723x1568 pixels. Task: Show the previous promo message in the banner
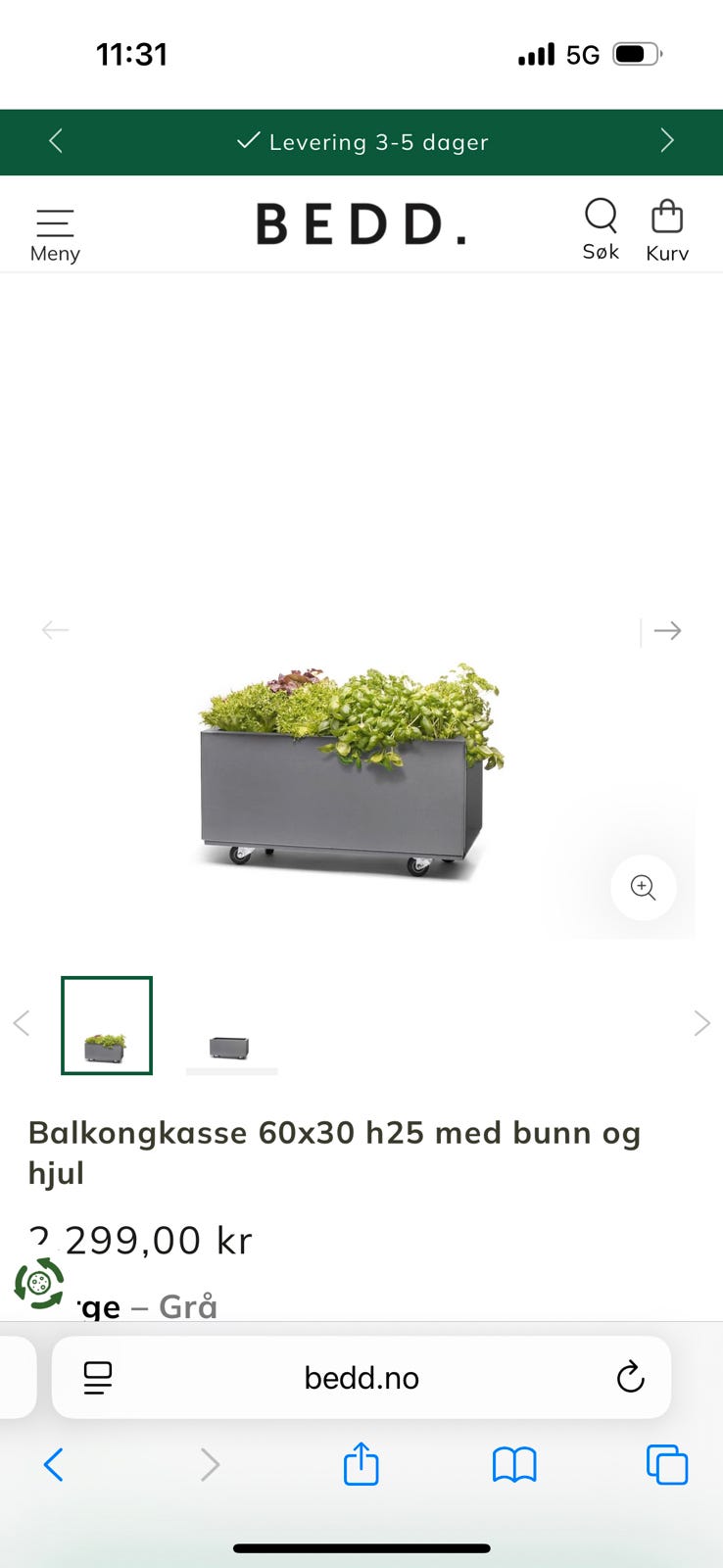(55, 142)
